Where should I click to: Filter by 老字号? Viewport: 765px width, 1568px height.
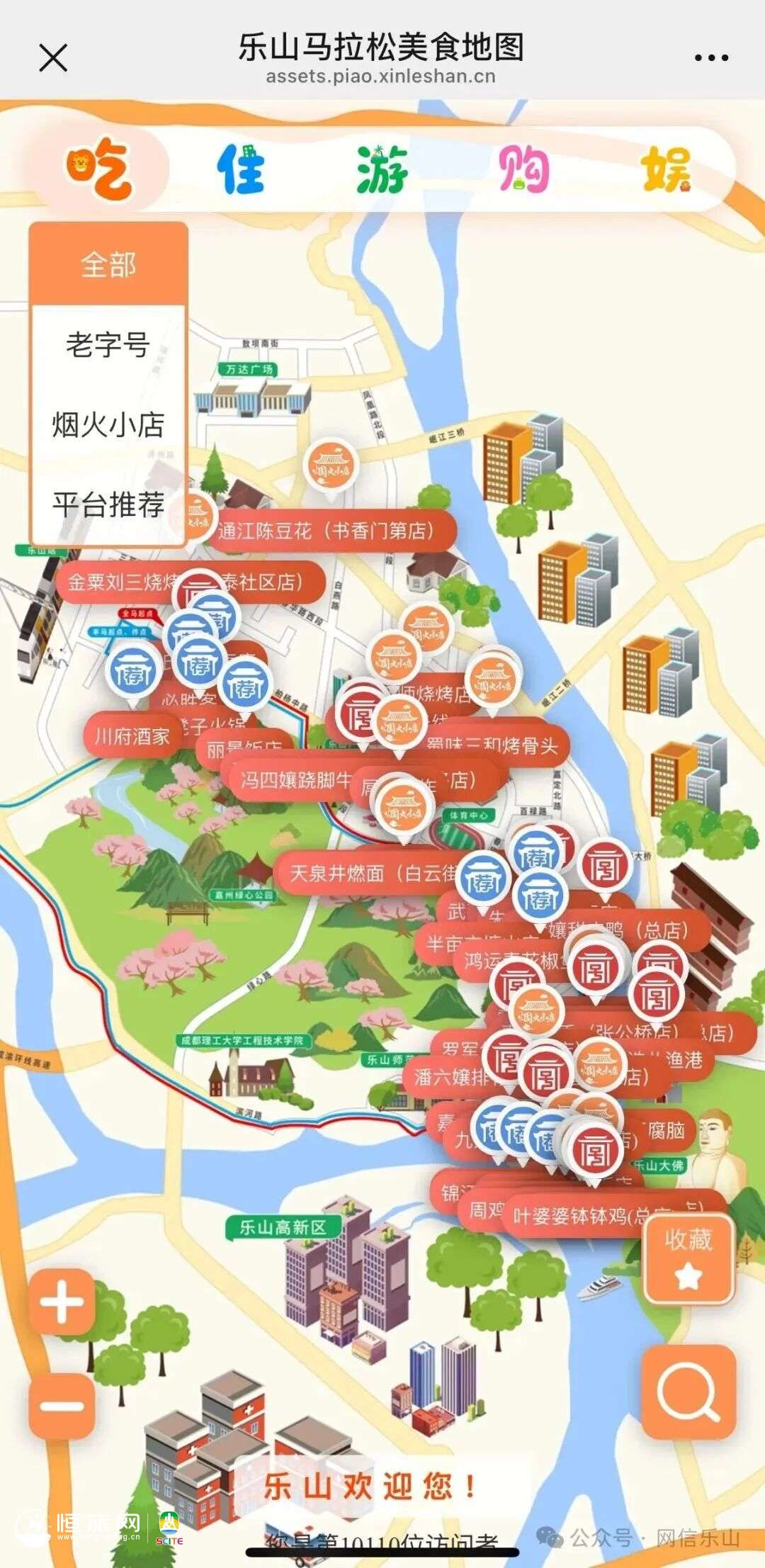click(x=108, y=345)
